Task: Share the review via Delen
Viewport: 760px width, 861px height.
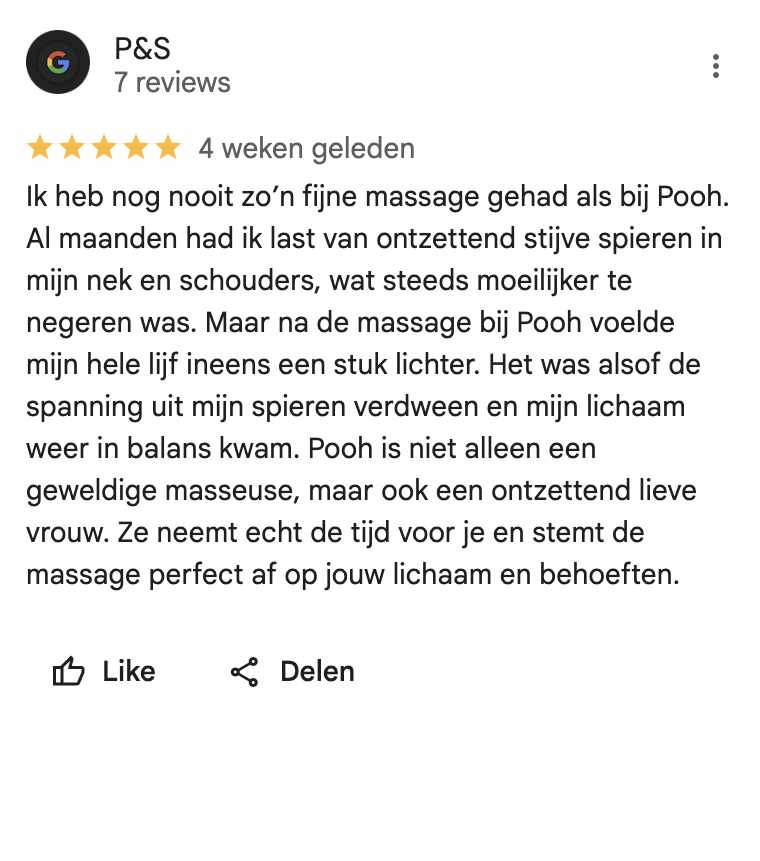Action: (292, 671)
